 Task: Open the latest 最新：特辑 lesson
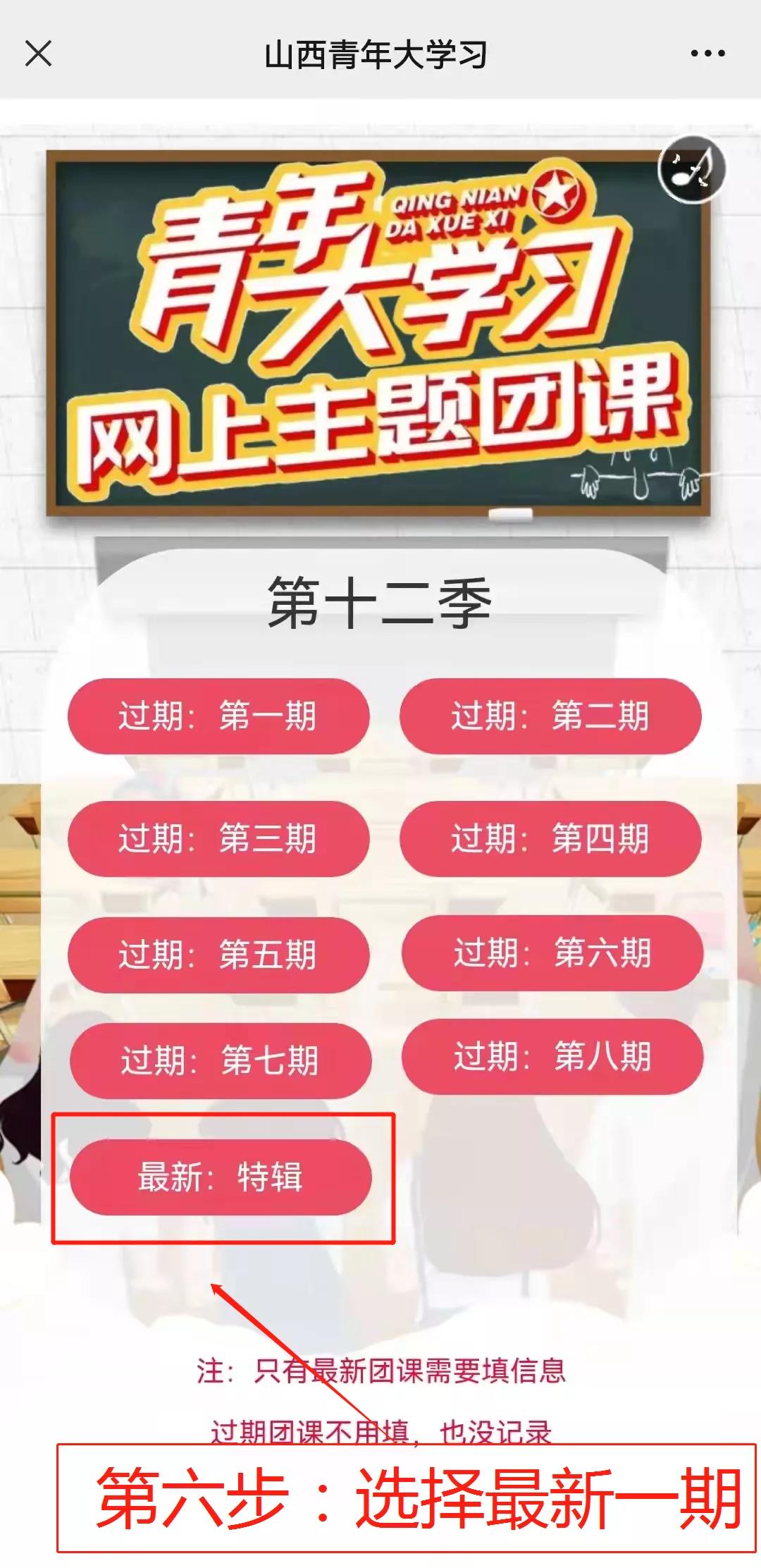tap(221, 1177)
